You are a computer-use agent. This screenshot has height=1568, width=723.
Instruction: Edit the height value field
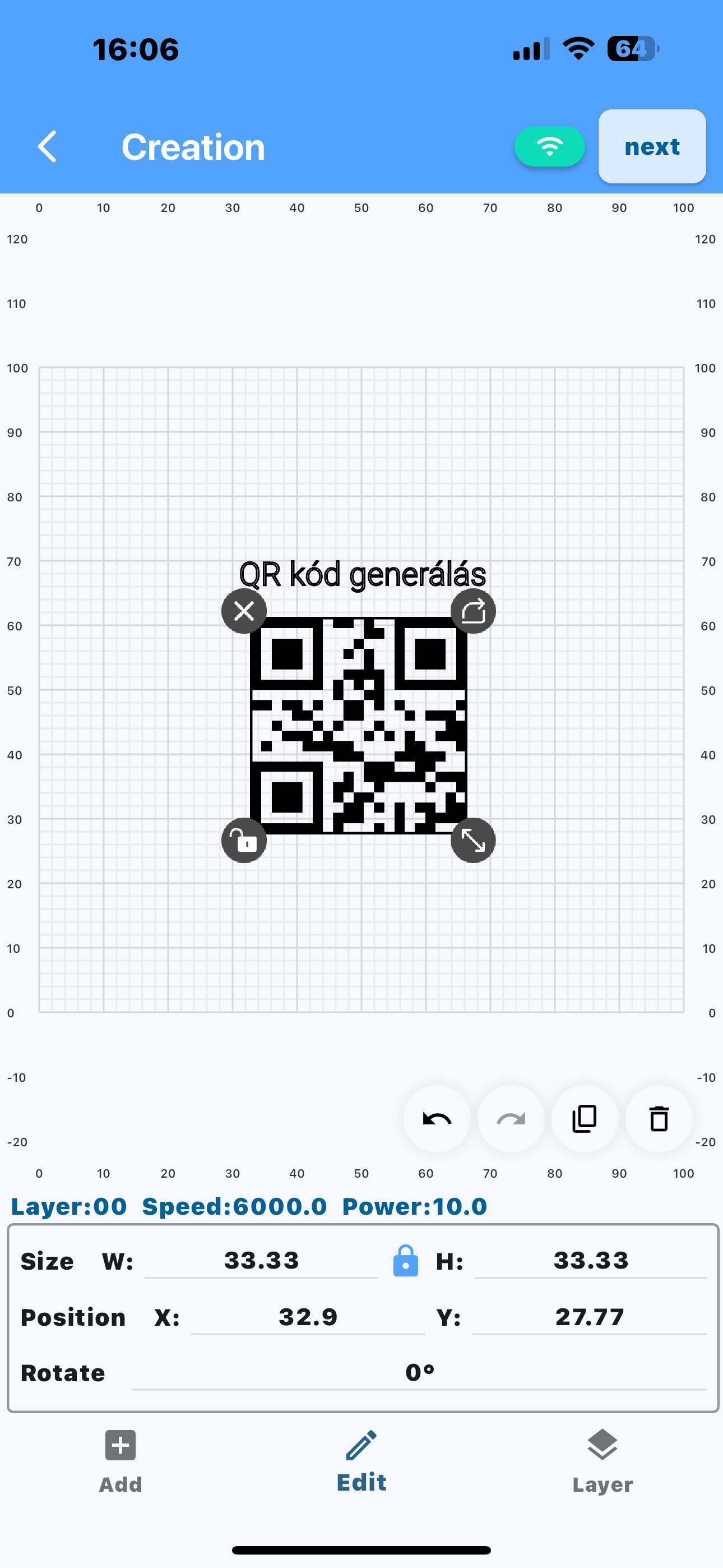[590, 1261]
